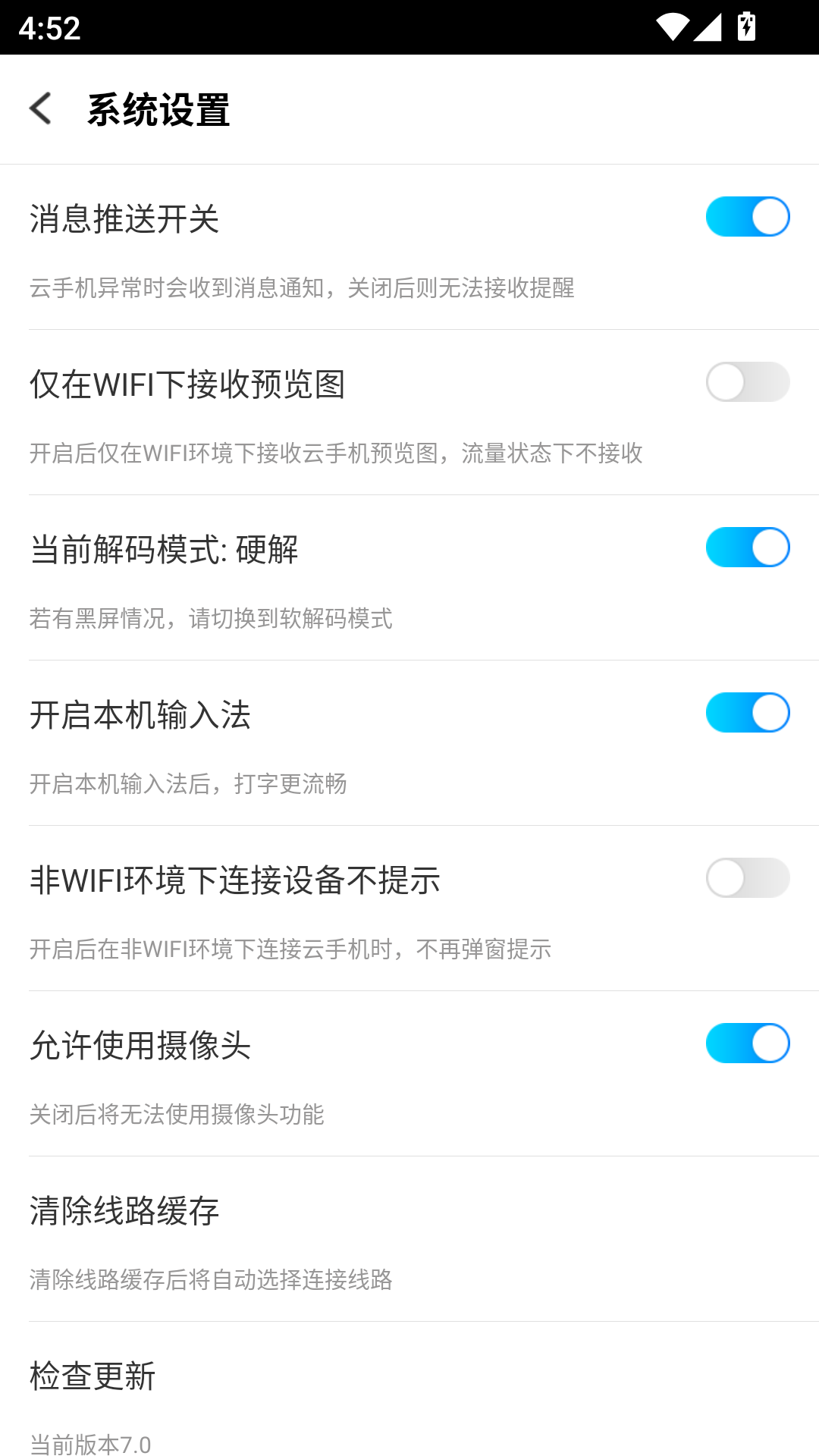Turn off 允许使用摄像头 camera permission

tap(747, 1042)
